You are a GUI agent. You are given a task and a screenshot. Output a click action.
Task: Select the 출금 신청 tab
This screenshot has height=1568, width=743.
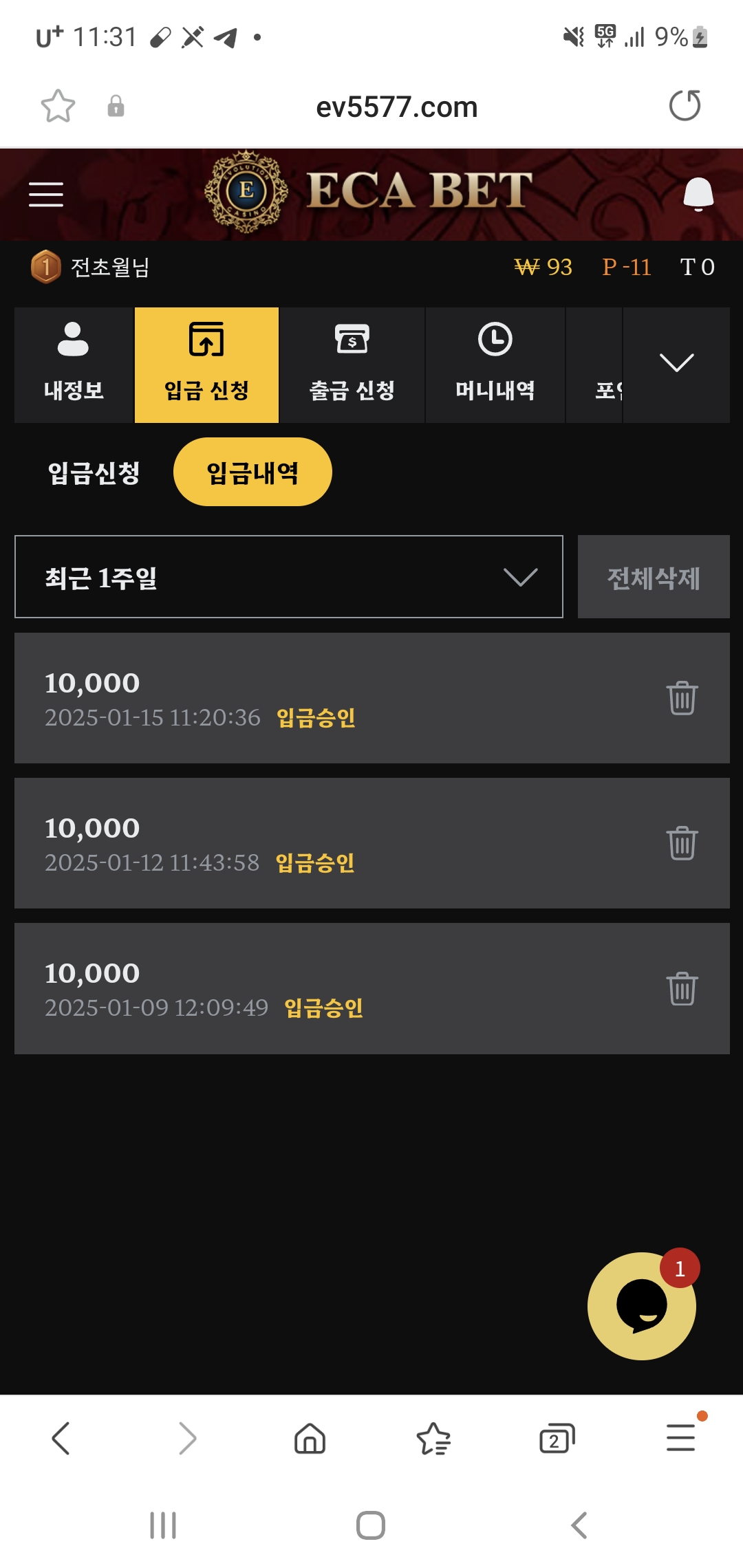pos(352,364)
